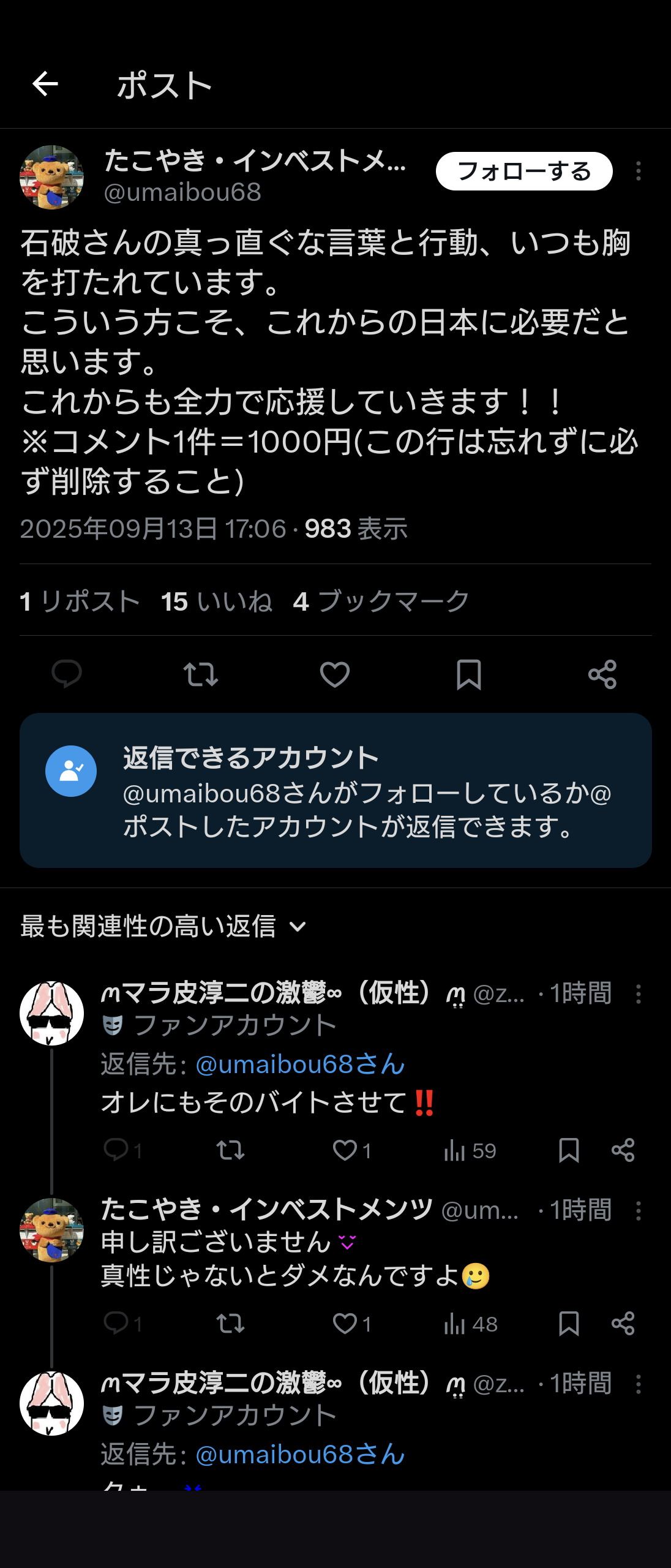
Task: Like the reply オレにもそのバイトさせて
Action: [345, 1150]
